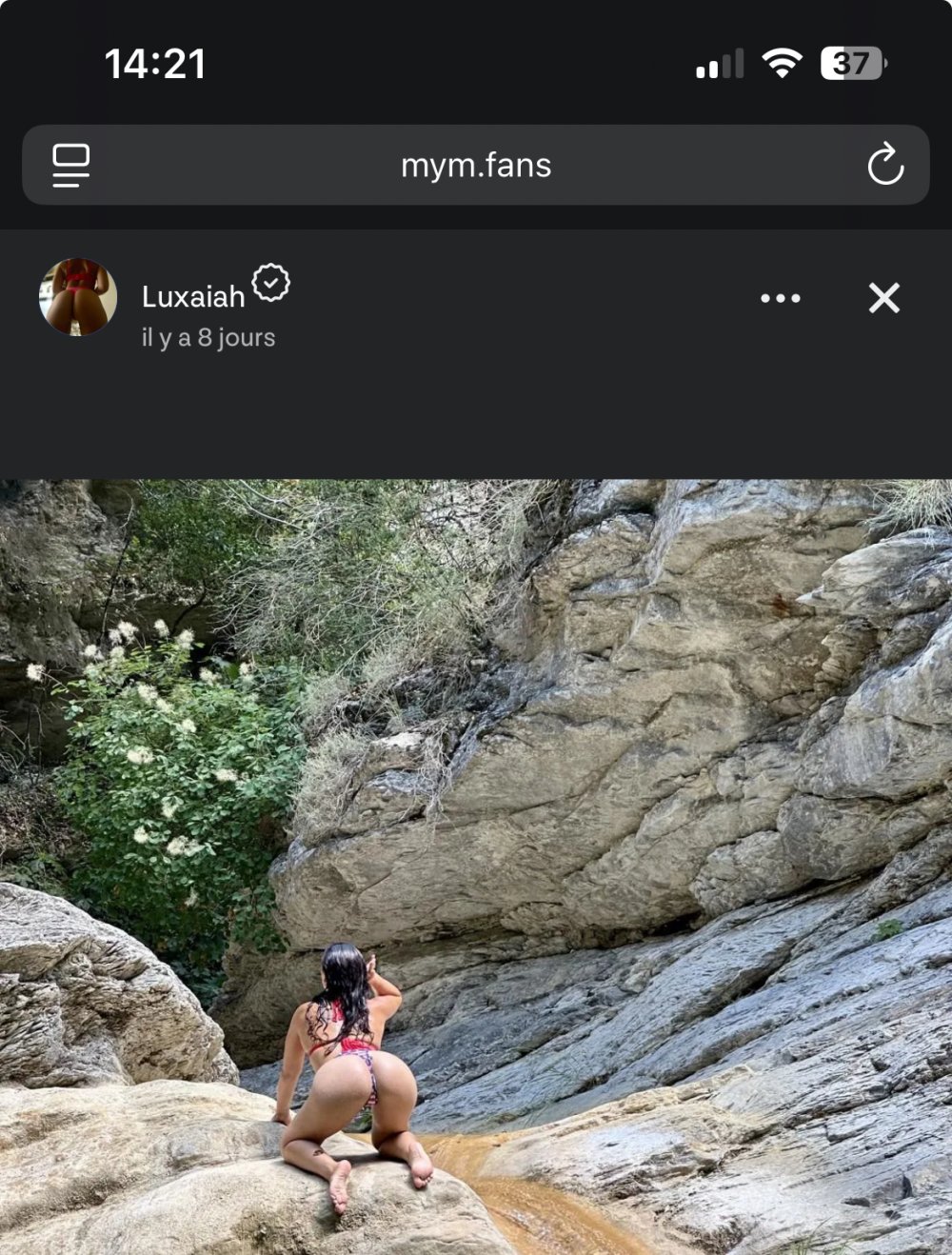Open the browser page menu icon
Viewport: 952px width, 1255px height.
(x=71, y=165)
